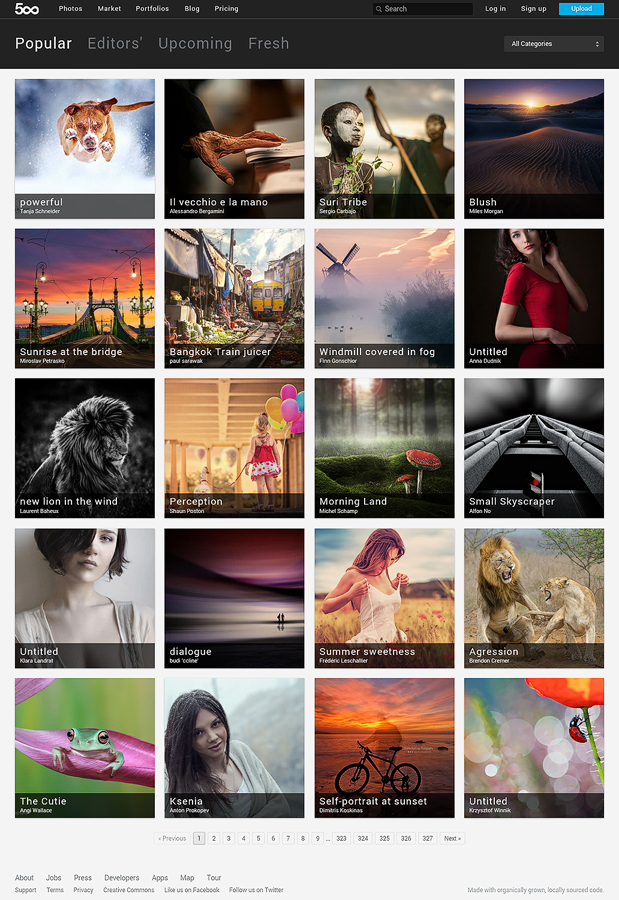Go to page 2 of results
619x900 pixels.
[x=213, y=838]
